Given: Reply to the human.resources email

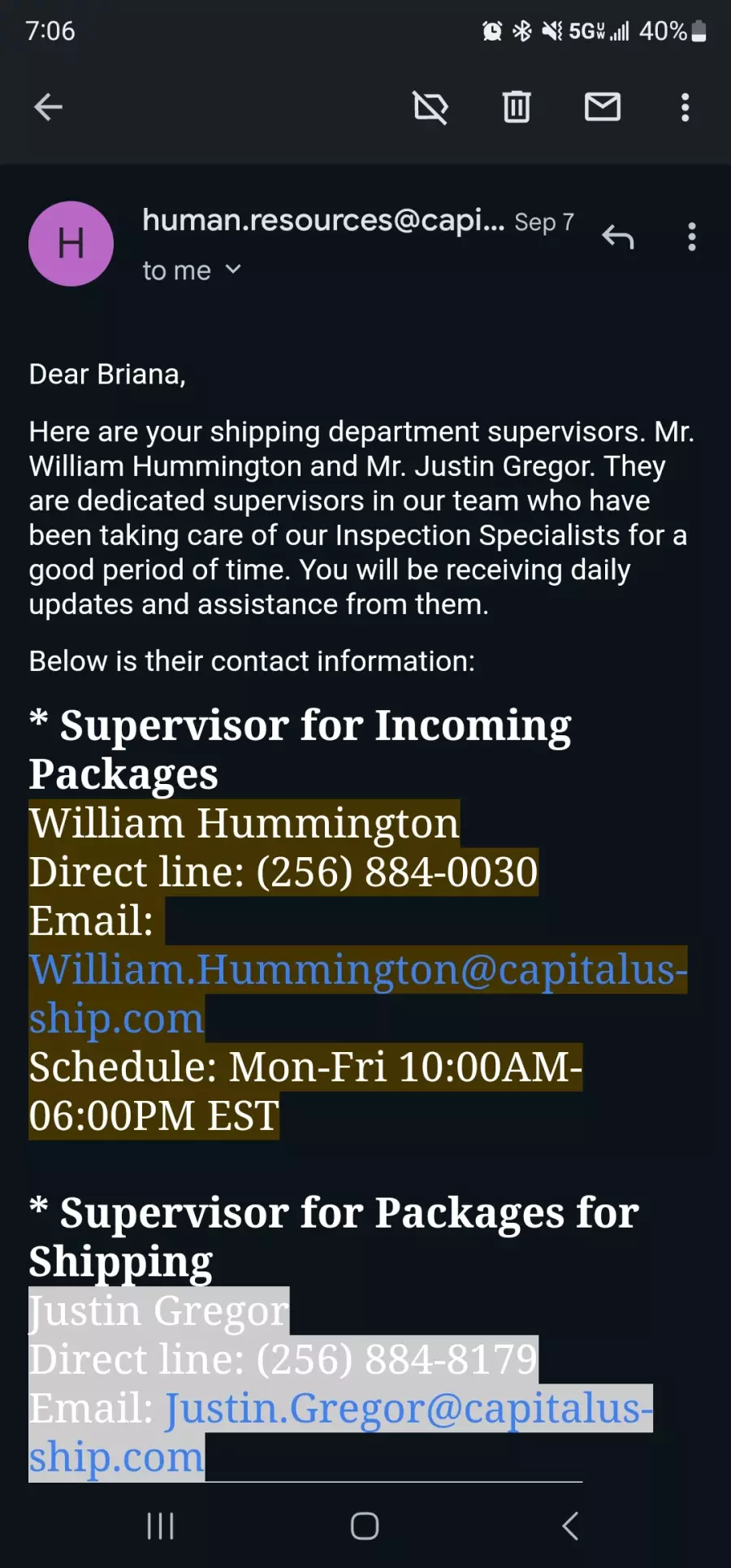Looking at the screenshot, I should point(618,237).
